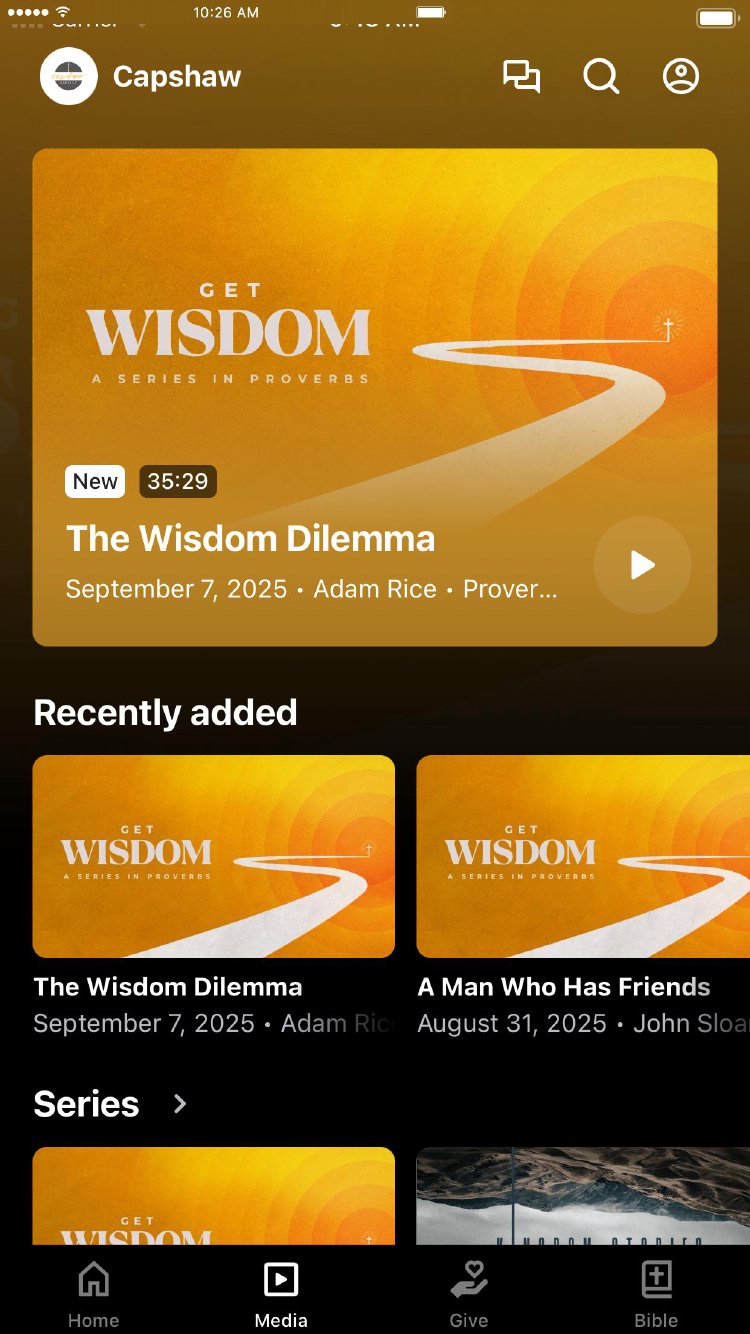Open the user profile icon
The height and width of the screenshot is (1334, 750).
point(681,77)
